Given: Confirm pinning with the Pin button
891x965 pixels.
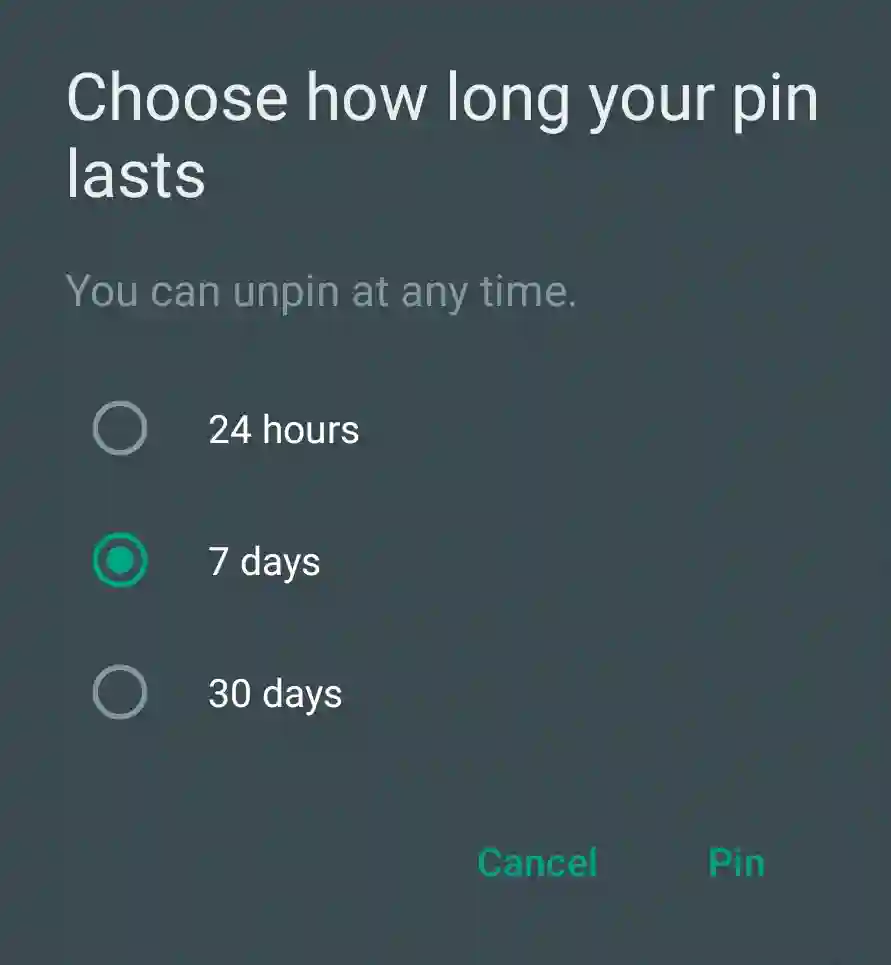Looking at the screenshot, I should point(736,862).
